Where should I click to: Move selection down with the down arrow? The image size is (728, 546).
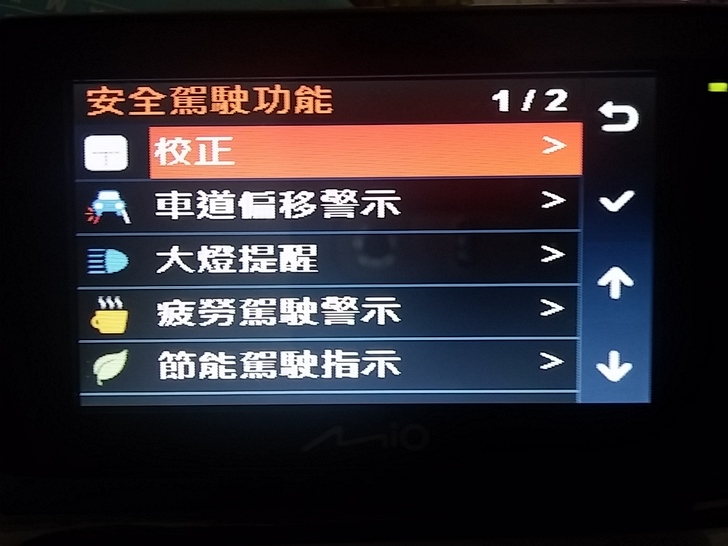(614, 368)
